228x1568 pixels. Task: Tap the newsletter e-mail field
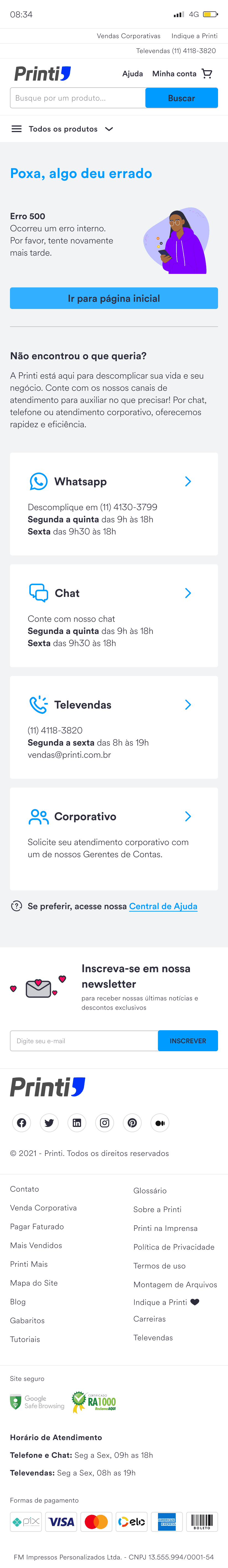84,1041
